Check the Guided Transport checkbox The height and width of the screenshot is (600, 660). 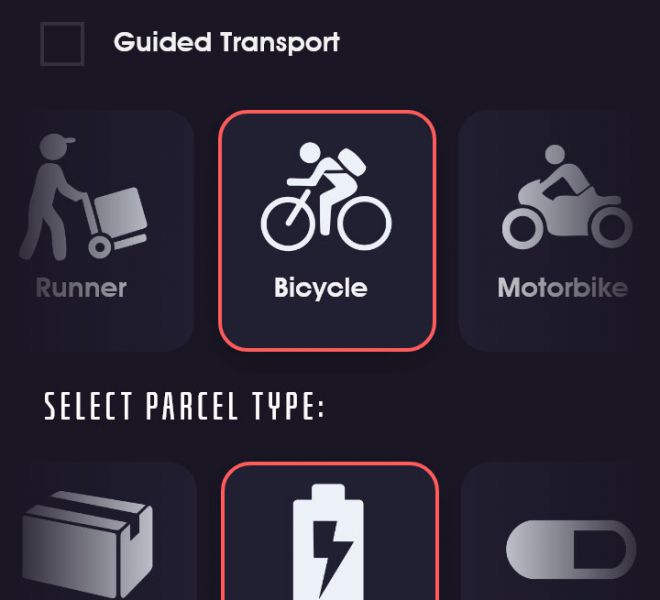pos(62,44)
